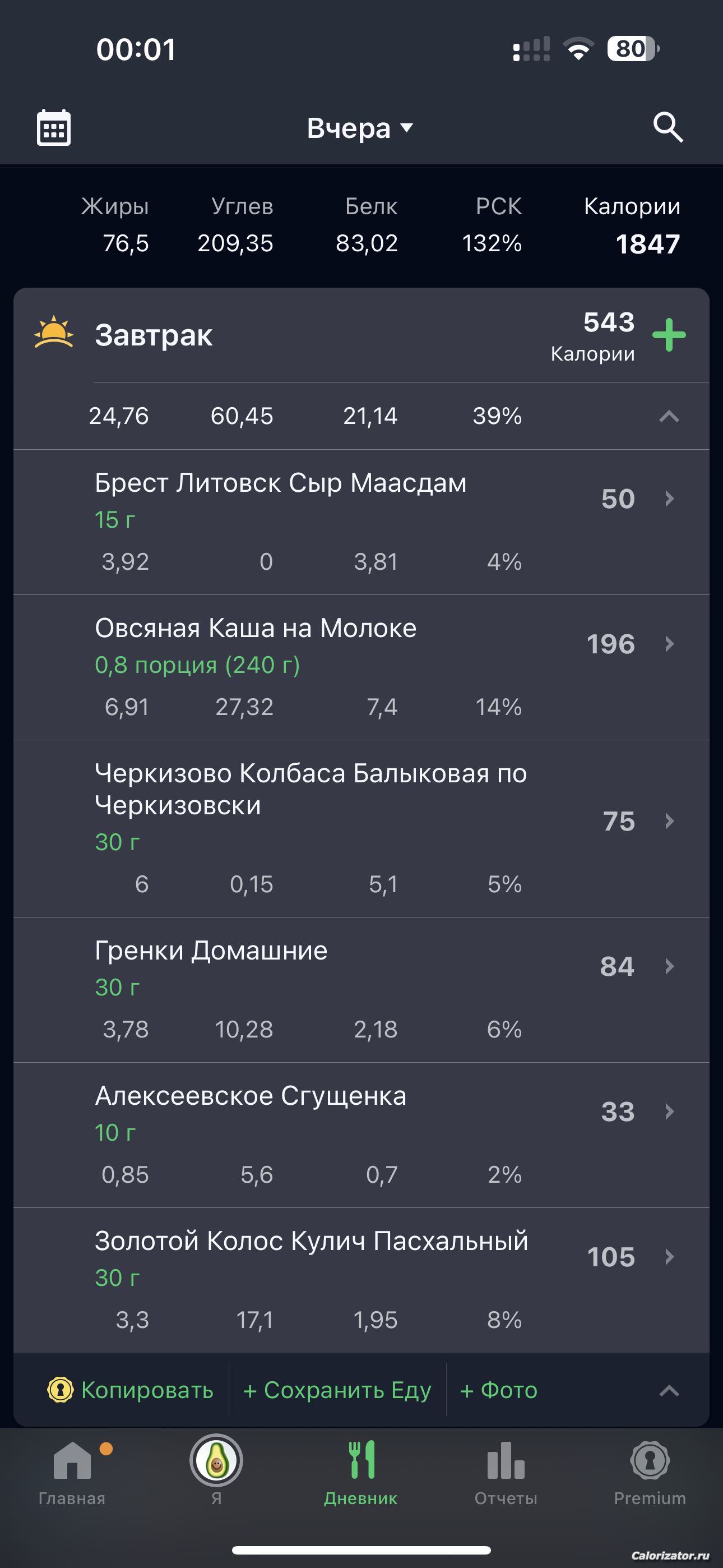Collapse the Завтрак macros chevron
Viewport: 723px width, 1568px height.
(669, 416)
